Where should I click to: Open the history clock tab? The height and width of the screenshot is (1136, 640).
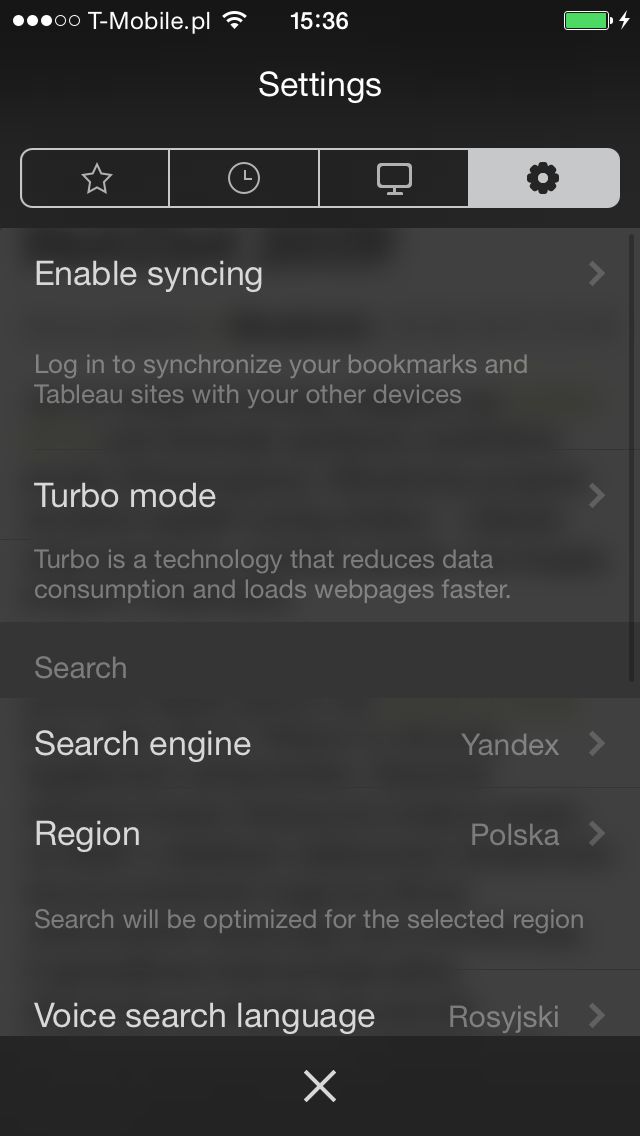[244, 178]
